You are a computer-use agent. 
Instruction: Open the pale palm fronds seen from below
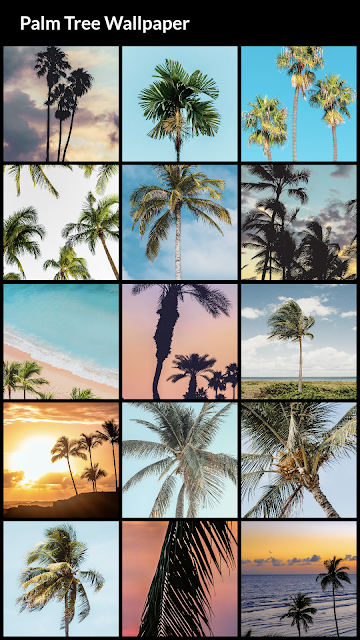(x=180, y=460)
